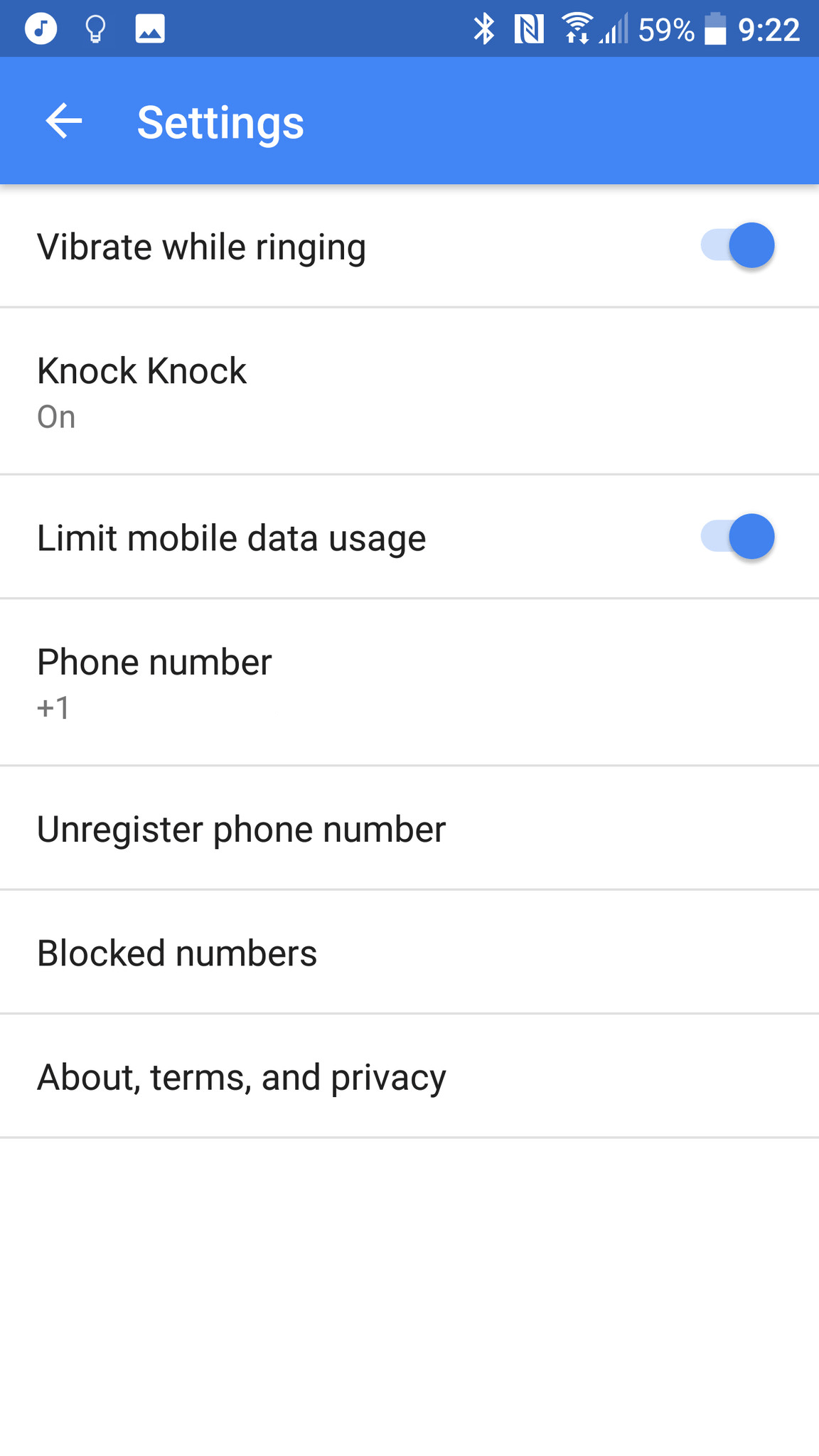The image size is (819, 1456).
Task: Click the Wi-Fi signal icon
Action: [577, 28]
